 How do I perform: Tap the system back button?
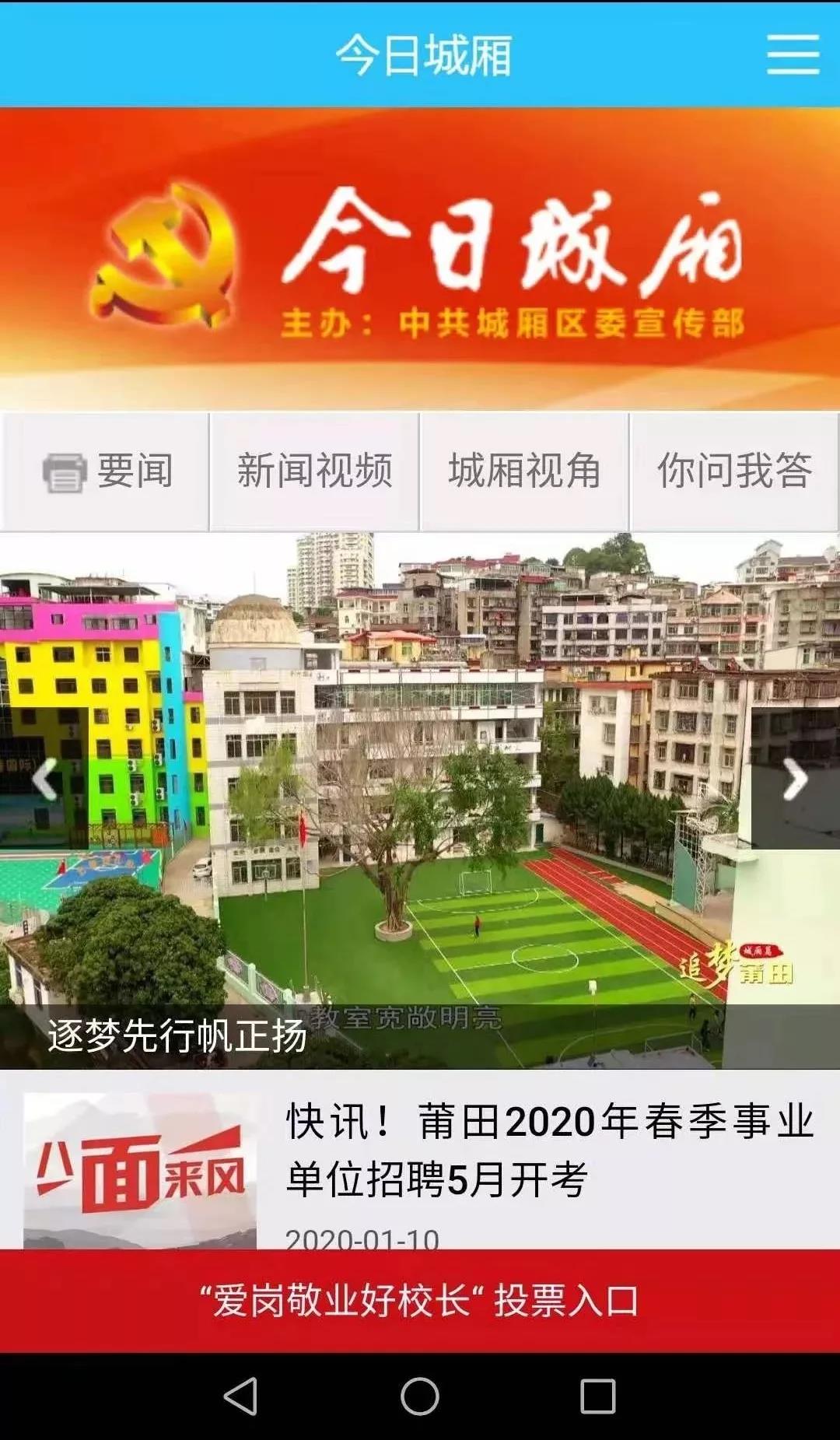coord(240,1396)
